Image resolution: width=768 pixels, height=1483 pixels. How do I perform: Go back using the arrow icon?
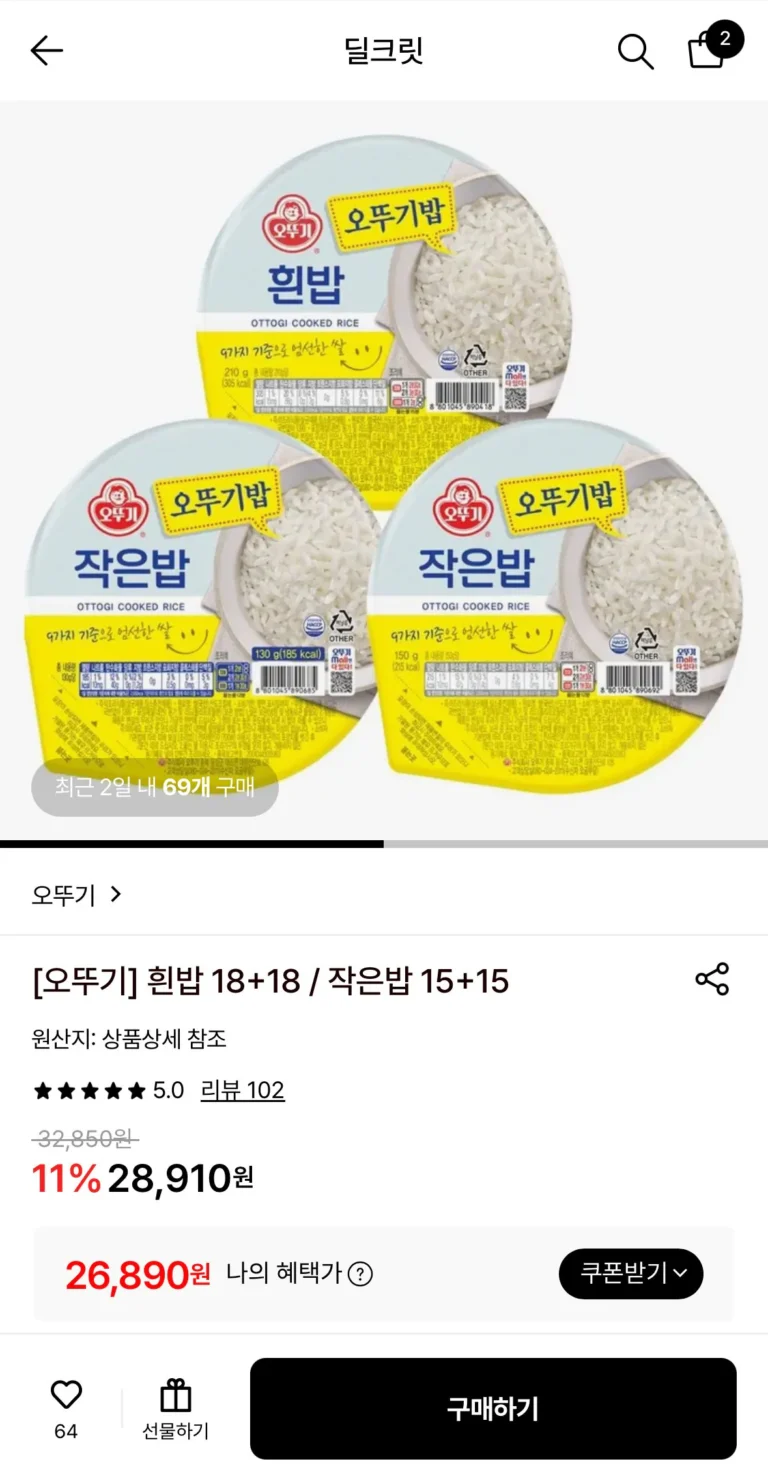coord(46,50)
